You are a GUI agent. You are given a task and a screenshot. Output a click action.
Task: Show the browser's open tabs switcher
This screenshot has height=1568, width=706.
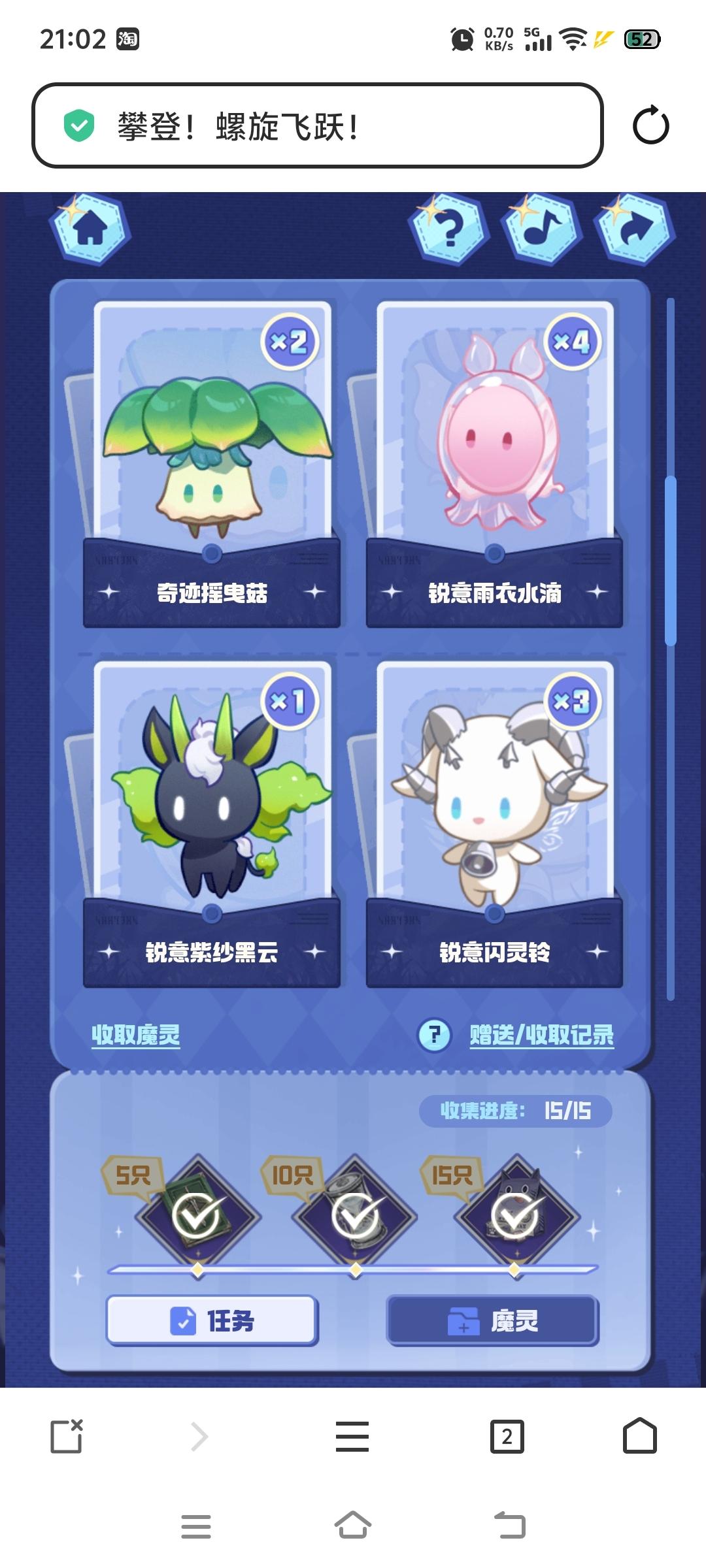point(507,1437)
